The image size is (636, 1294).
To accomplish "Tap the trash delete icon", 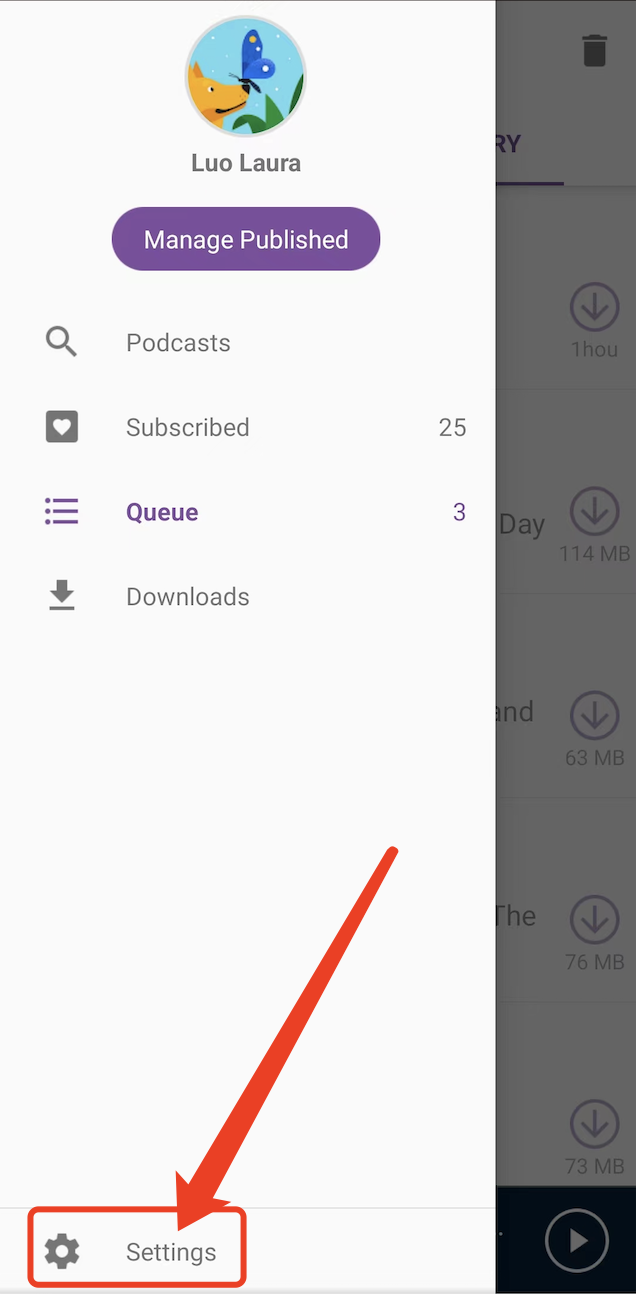I will click(x=594, y=50).
